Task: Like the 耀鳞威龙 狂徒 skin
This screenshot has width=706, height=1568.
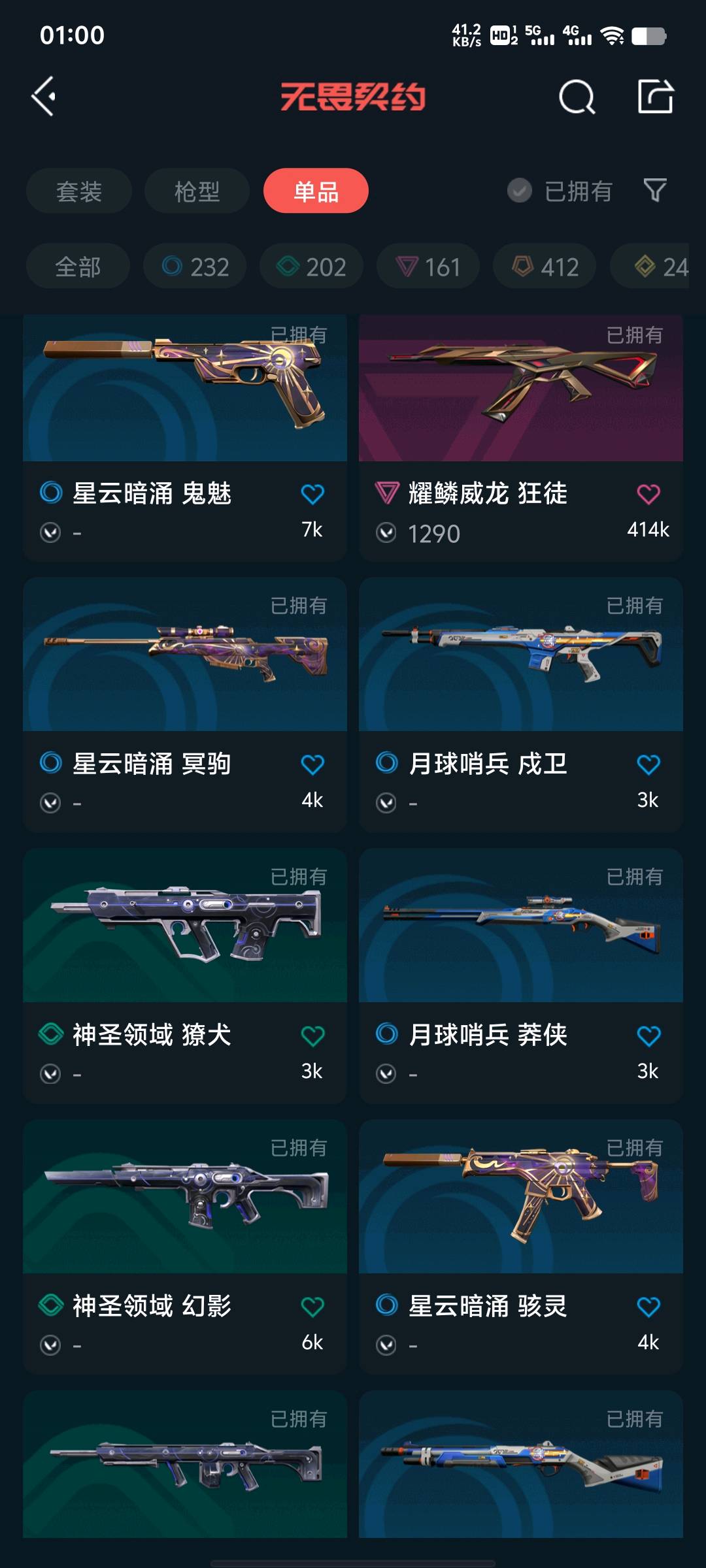Action: point(648,494)
